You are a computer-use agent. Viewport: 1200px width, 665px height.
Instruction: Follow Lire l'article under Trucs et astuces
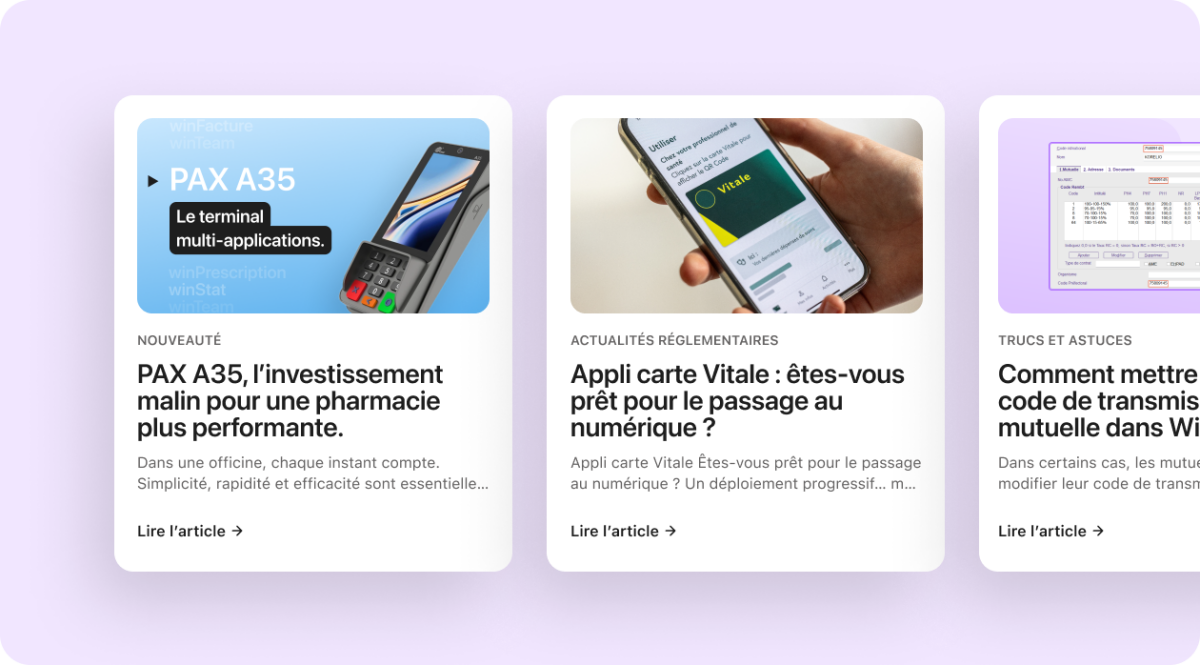click(1051, 531)
